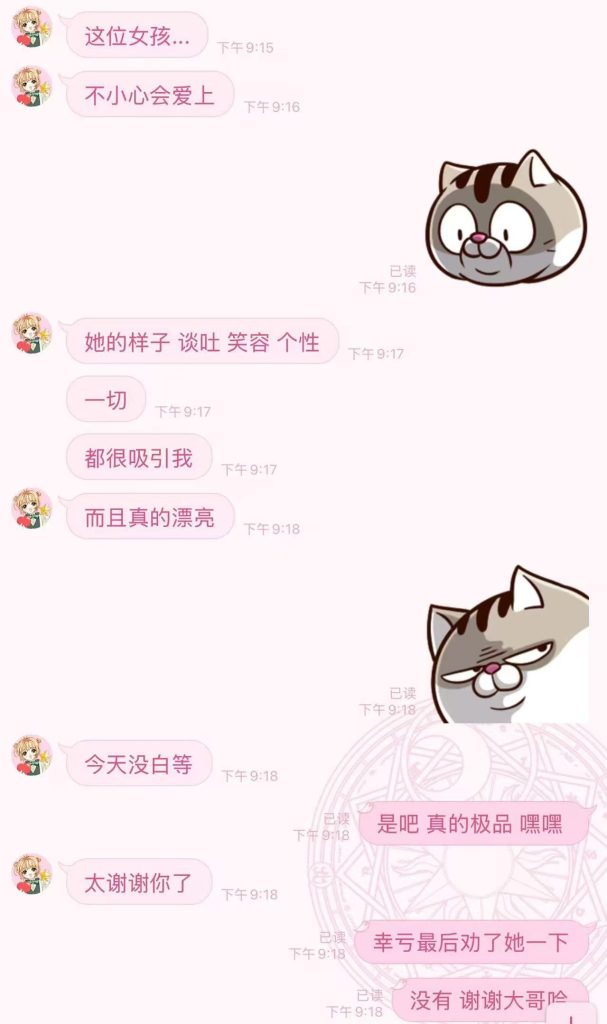Open profile via avatar beside 太谢谢你了

click(x=31, y=874)
